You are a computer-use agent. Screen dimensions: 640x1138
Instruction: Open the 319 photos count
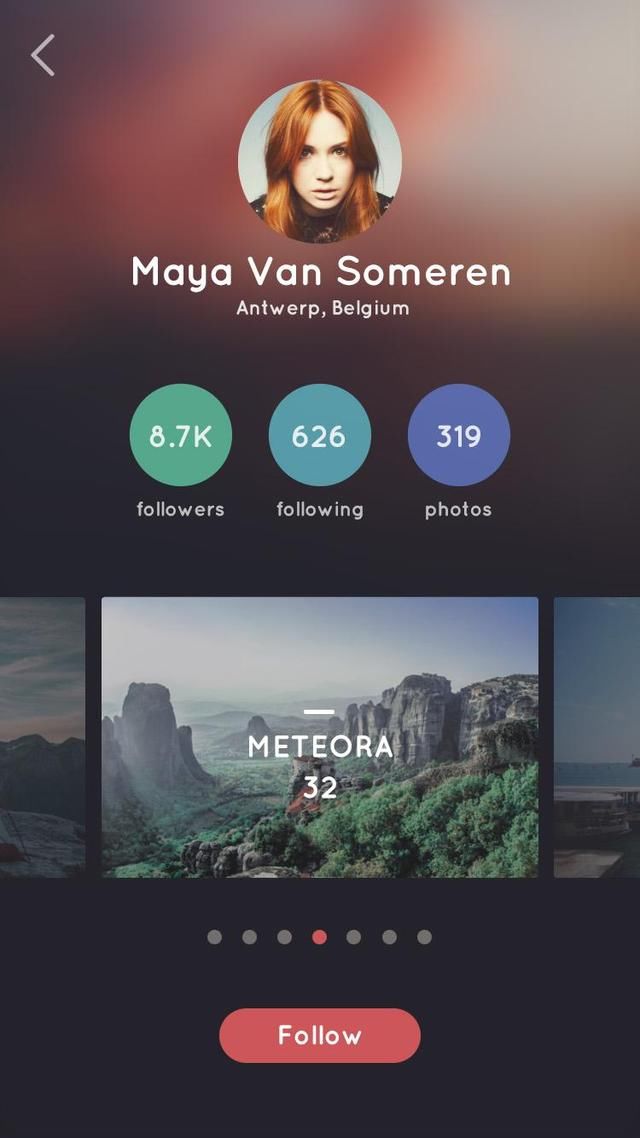[459, 436]
